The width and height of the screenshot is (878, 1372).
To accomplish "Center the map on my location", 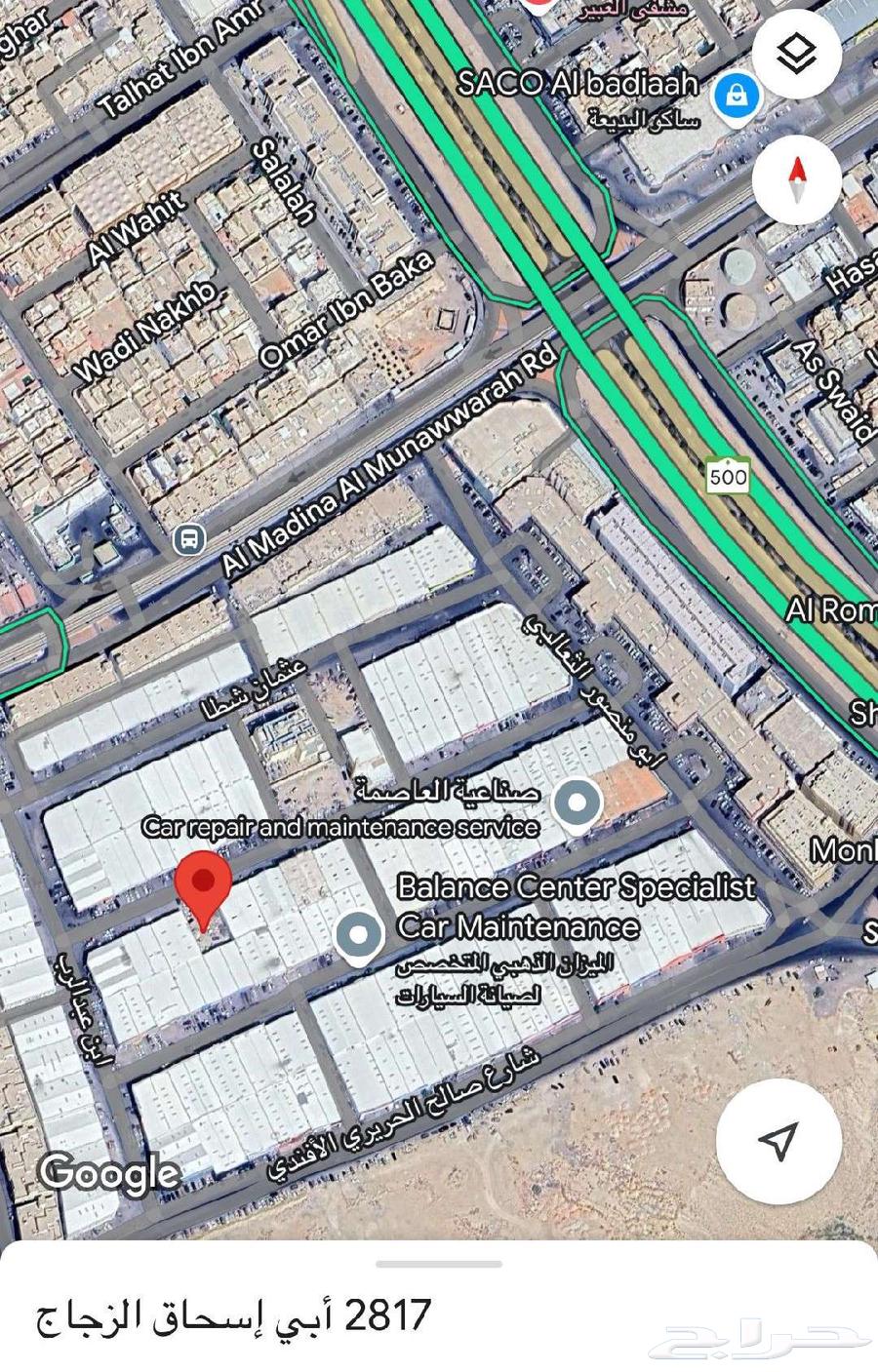I will (x=778, y=1140).
